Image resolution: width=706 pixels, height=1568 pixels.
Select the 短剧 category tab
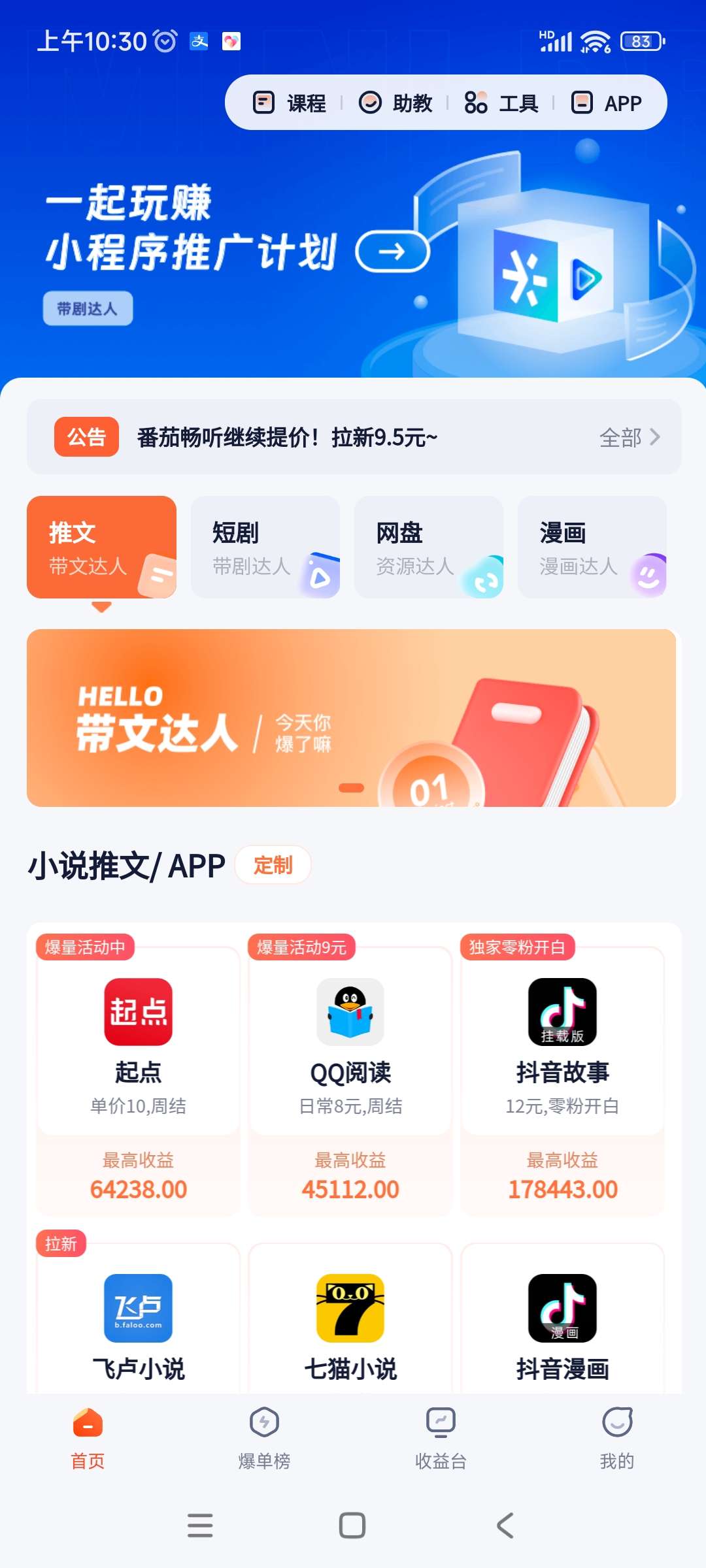[265, 547]
